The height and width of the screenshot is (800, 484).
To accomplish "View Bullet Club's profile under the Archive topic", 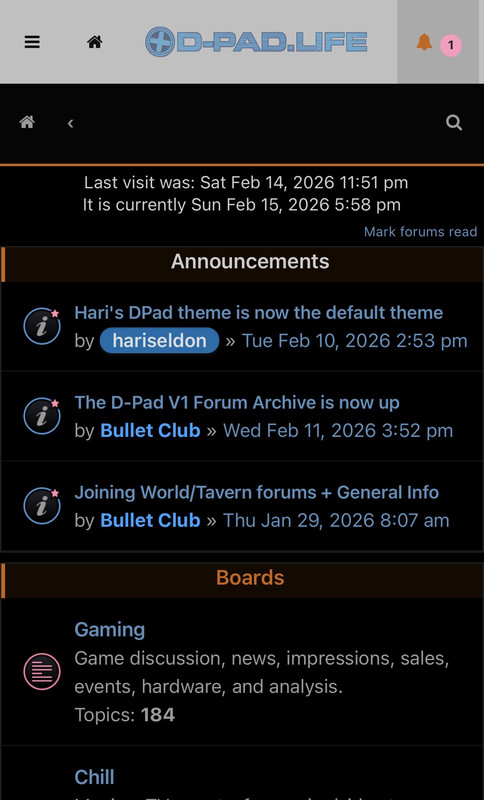I will coord(150,431).
